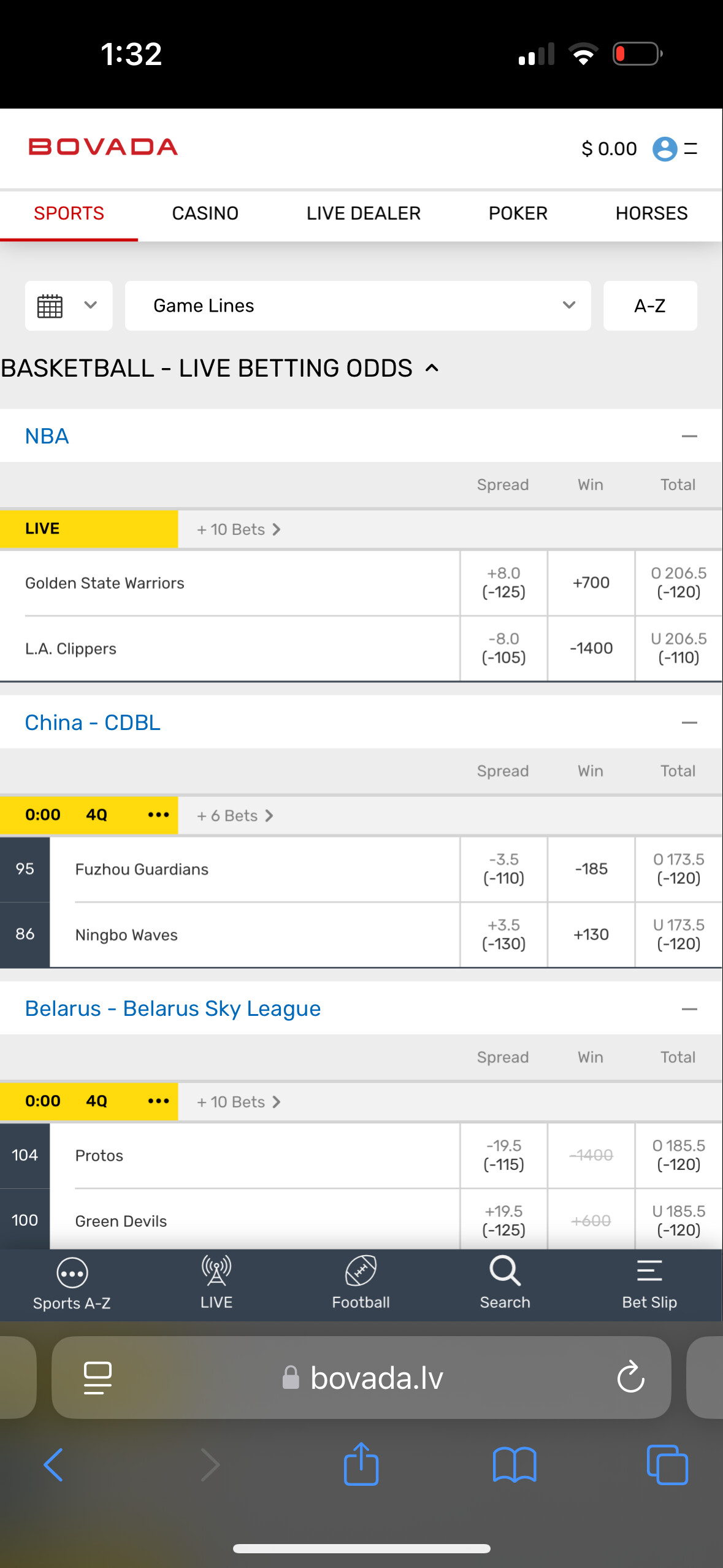
Task: Pick Over 185.5 total for Protos game
Action: tap(678, 1155)
